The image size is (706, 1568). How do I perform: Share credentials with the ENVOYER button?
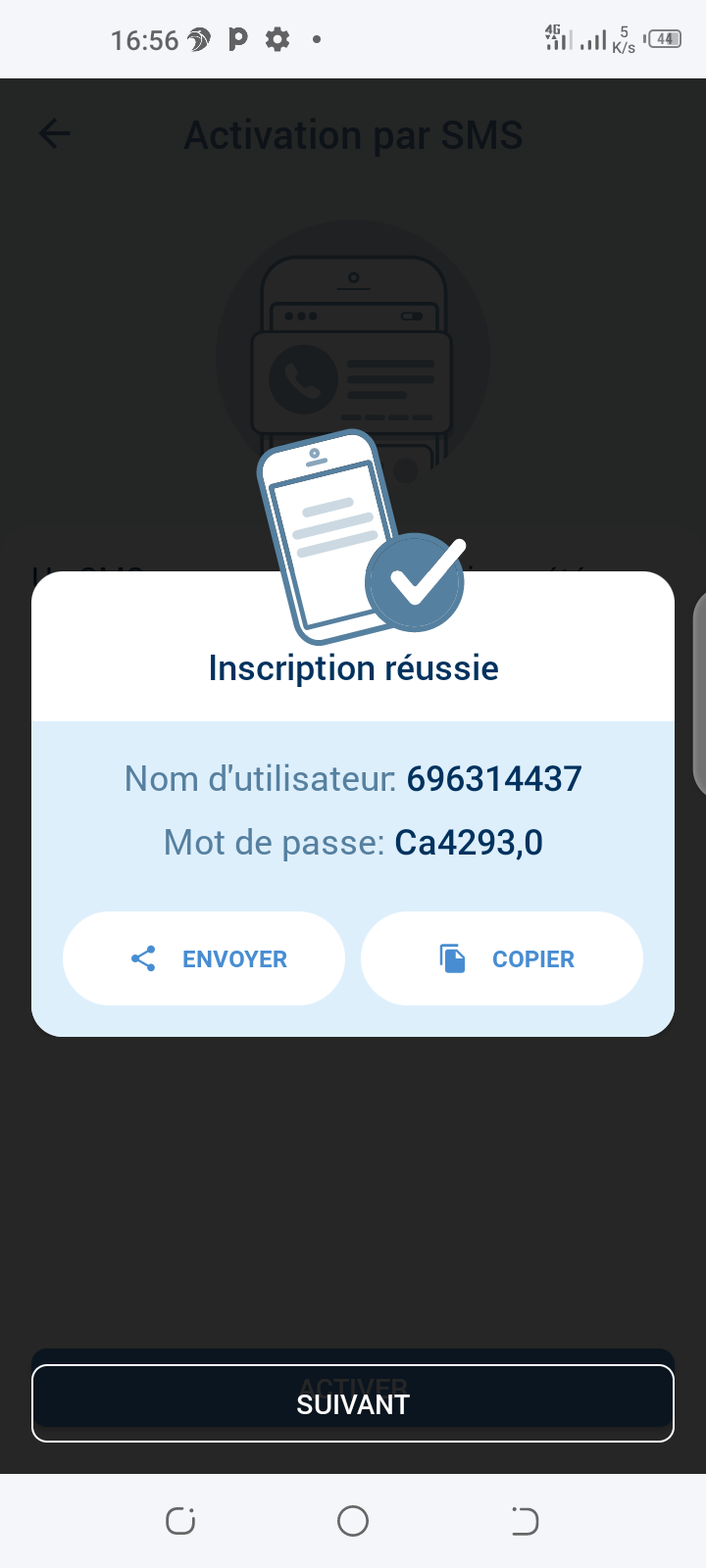click(x=204, y=958)
